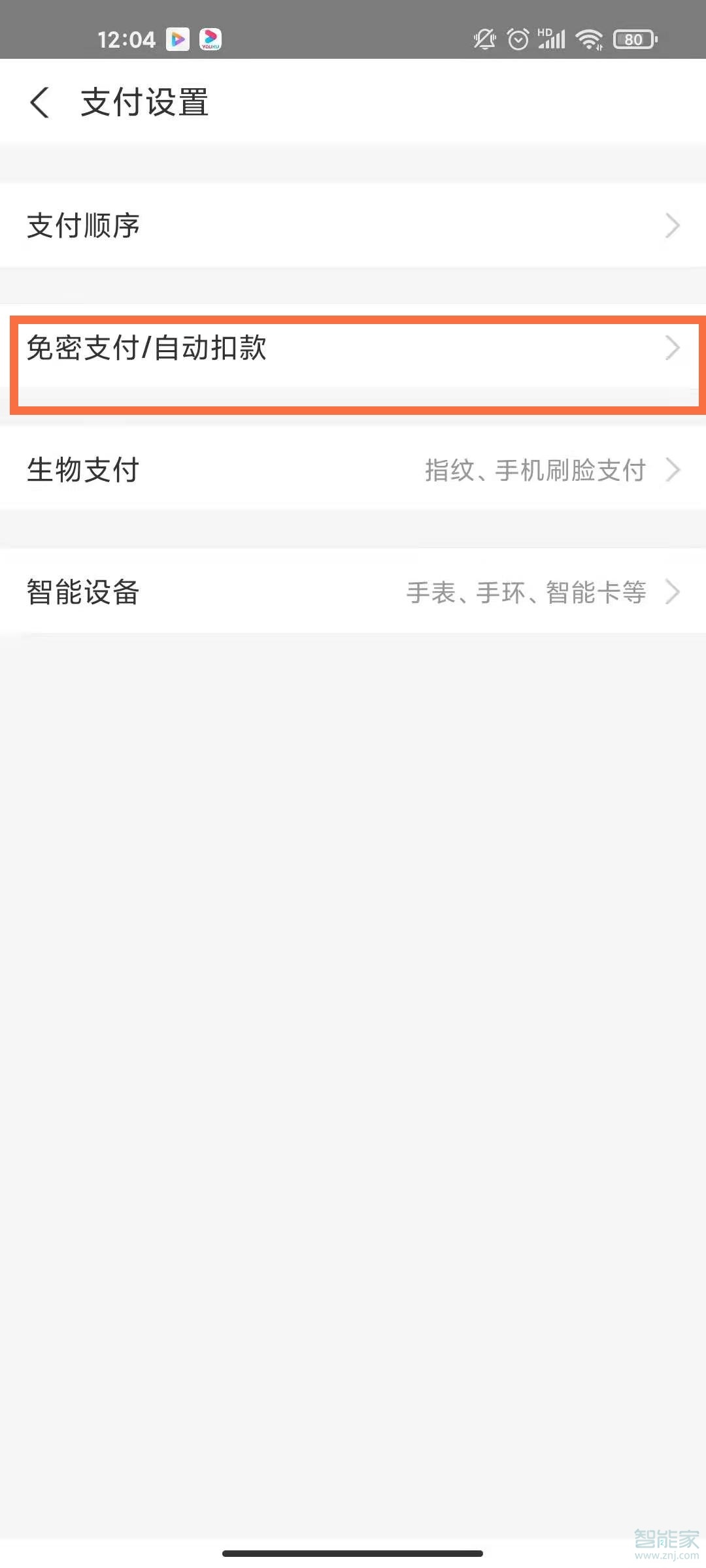
Task: Click the HD mobile signal icon
Action: pyautogui.click(x=551, y=39)
